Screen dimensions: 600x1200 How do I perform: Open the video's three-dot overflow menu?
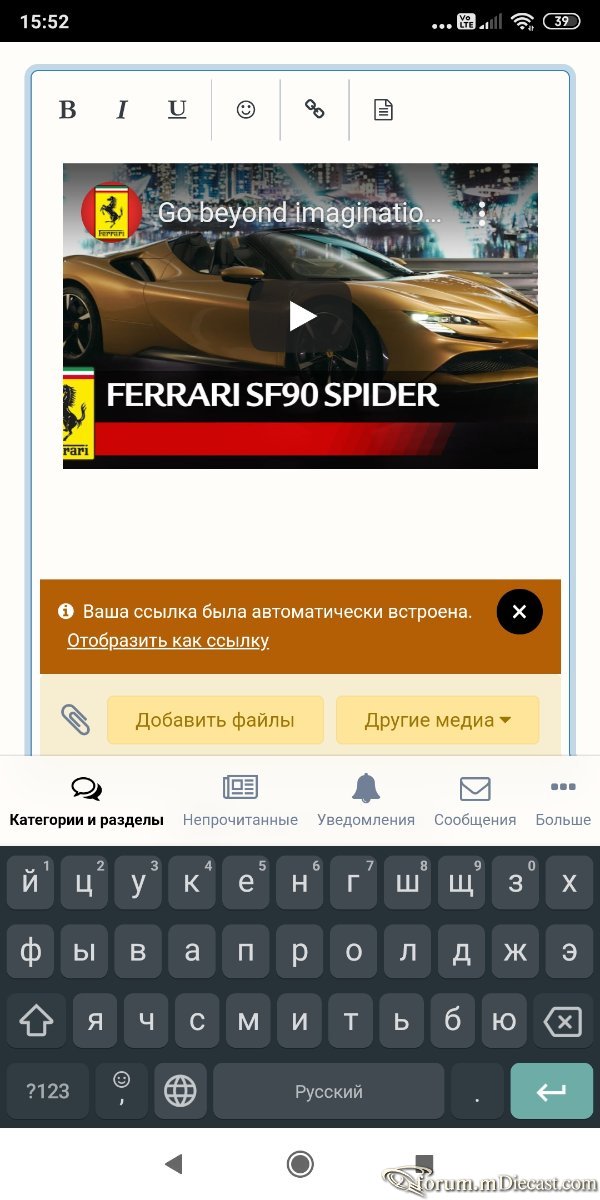tap(482, 212)
